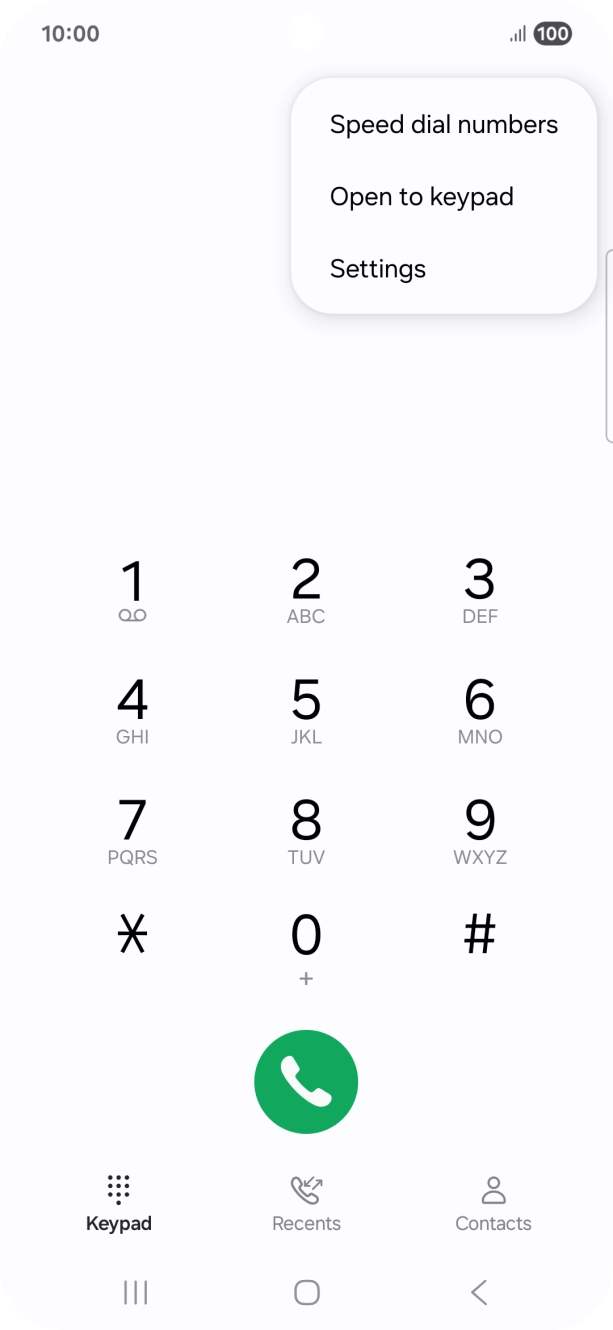The width and height of the screenshot is (613, 1330).
Task: Switch to the Contacts tab
Action: tap(493, 1204)
